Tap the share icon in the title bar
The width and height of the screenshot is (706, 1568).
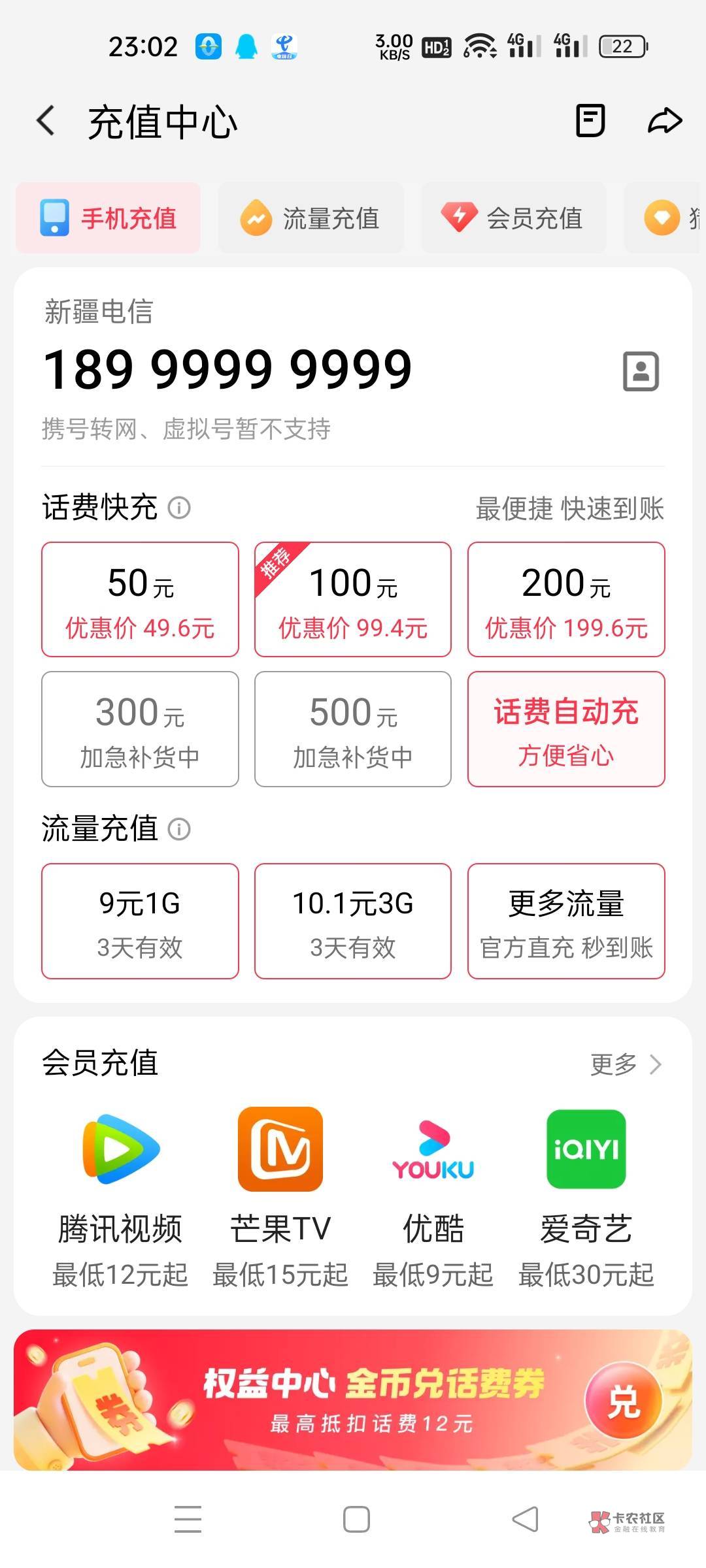click(x=665, y=120)
